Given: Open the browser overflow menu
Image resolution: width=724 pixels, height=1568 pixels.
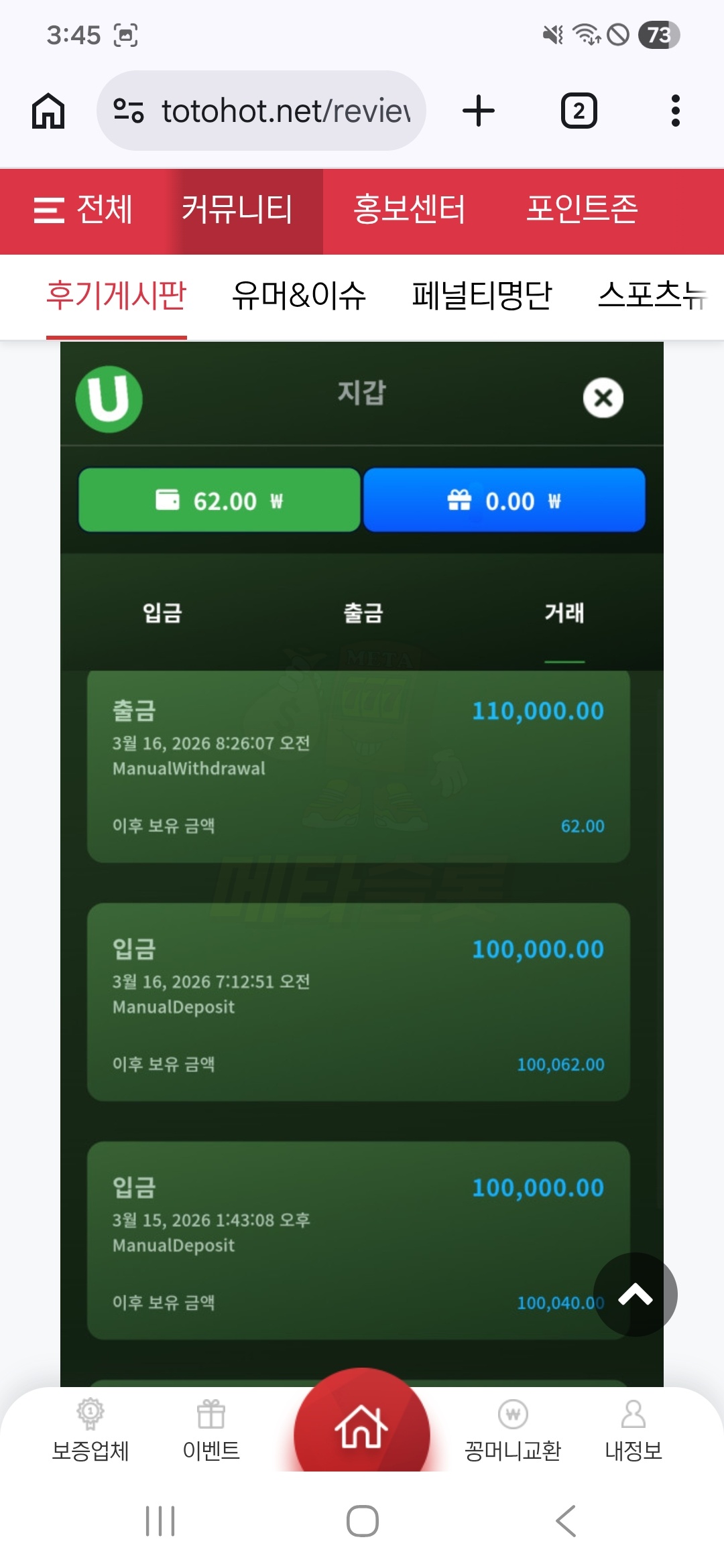Looking at the screenshot, I should [675, 111].
